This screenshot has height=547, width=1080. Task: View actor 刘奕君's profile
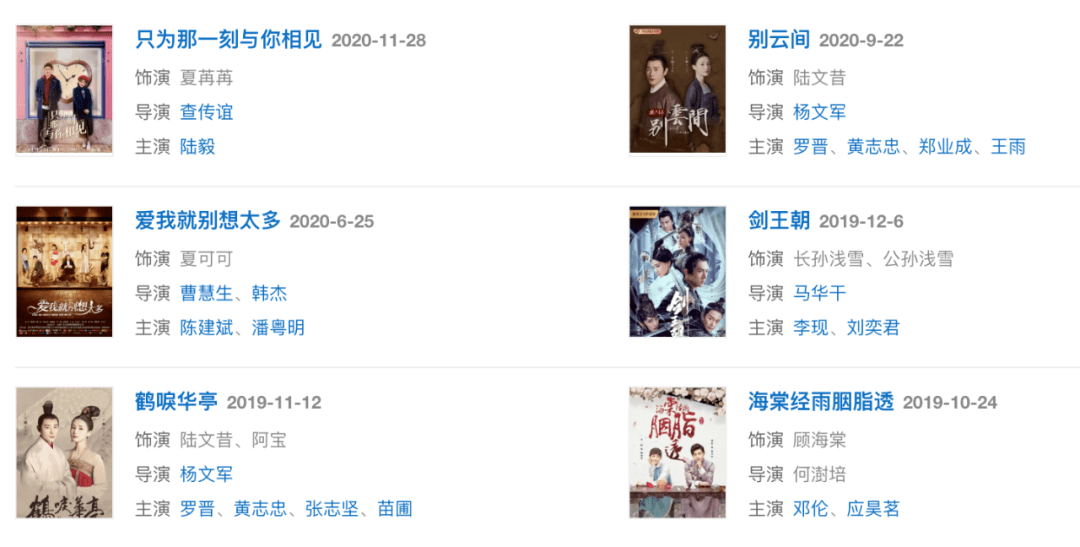pos(873,328)
